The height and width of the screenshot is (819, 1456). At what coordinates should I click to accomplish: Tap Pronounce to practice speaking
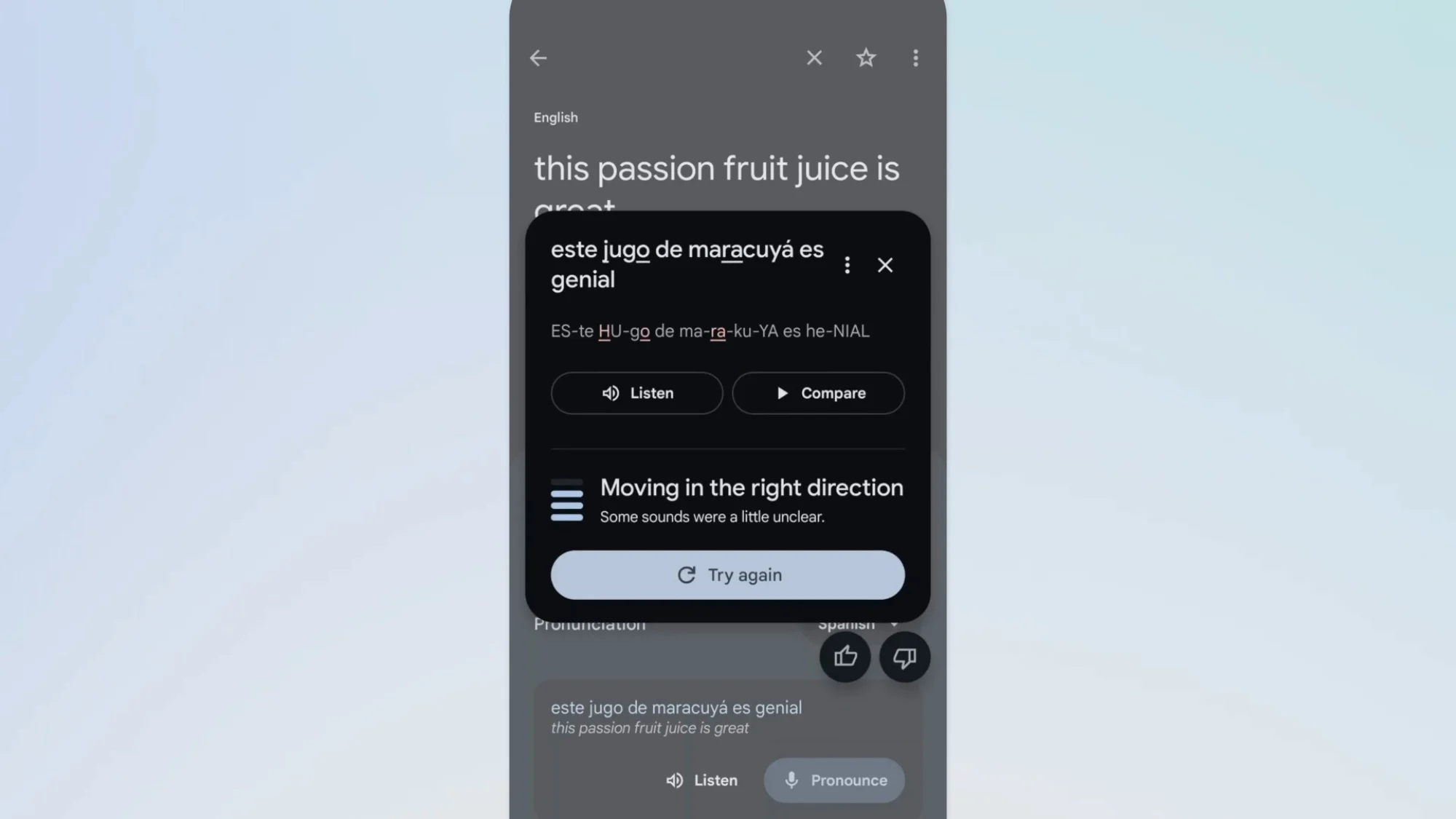tap(834, 780)
